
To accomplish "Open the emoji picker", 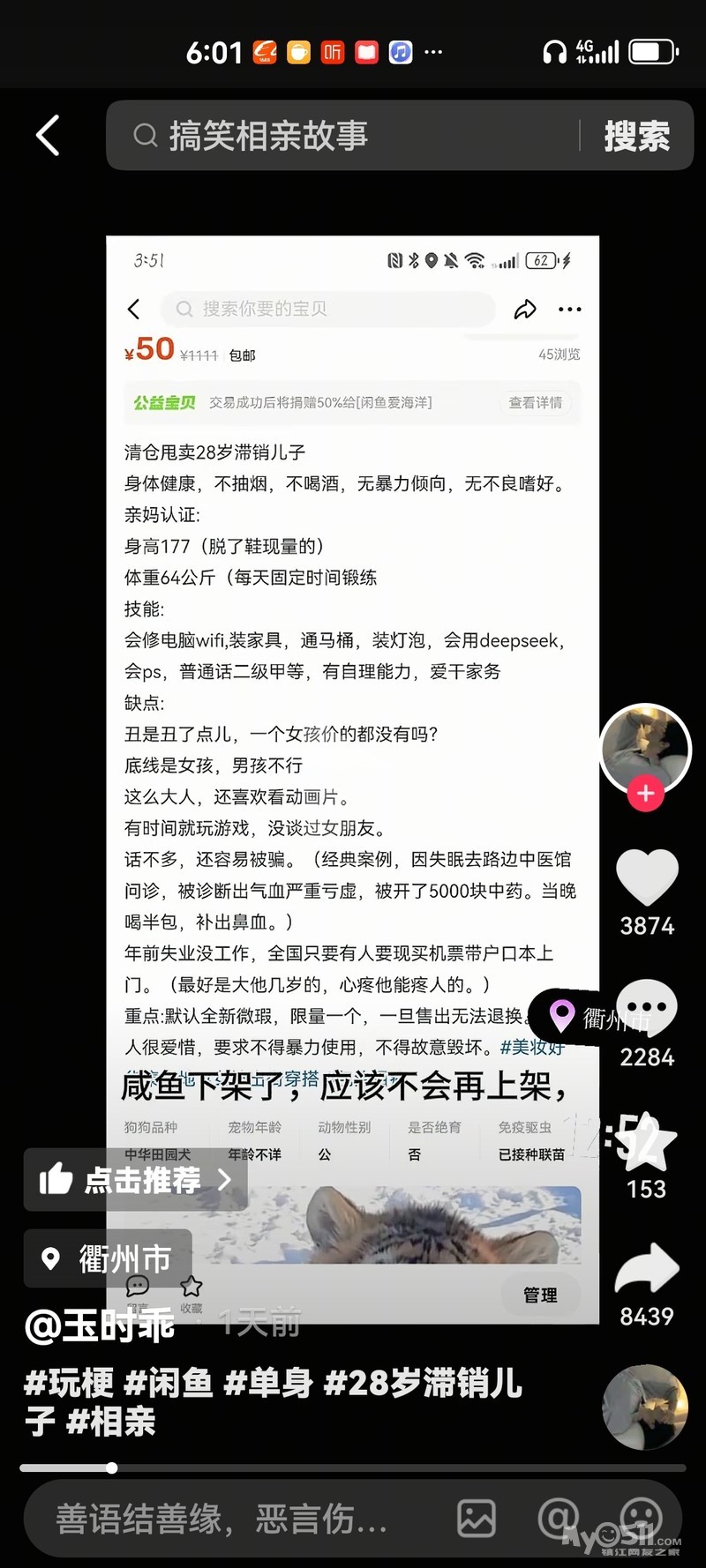I will coord(642,1519).
